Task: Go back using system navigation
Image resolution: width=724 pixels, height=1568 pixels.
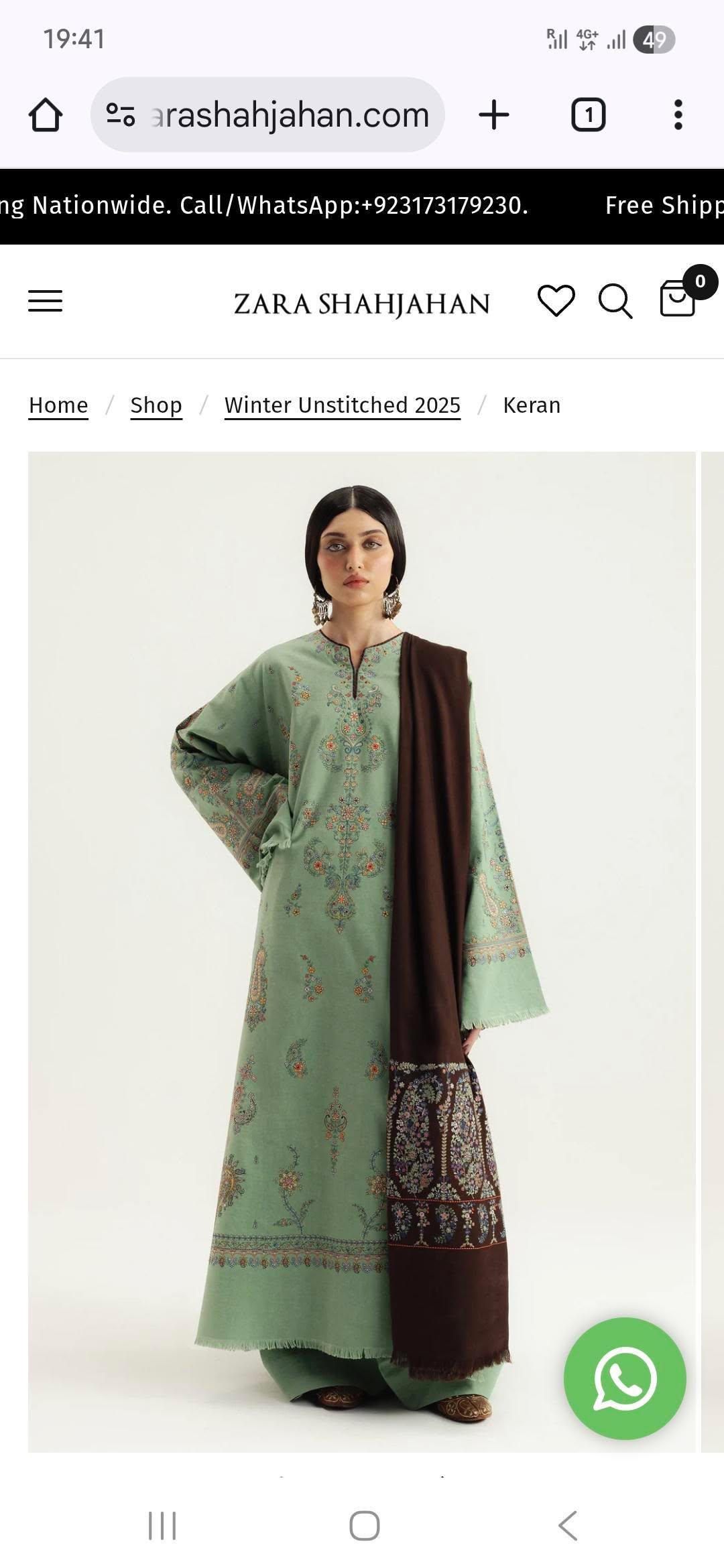Action: coord(567,1526)
